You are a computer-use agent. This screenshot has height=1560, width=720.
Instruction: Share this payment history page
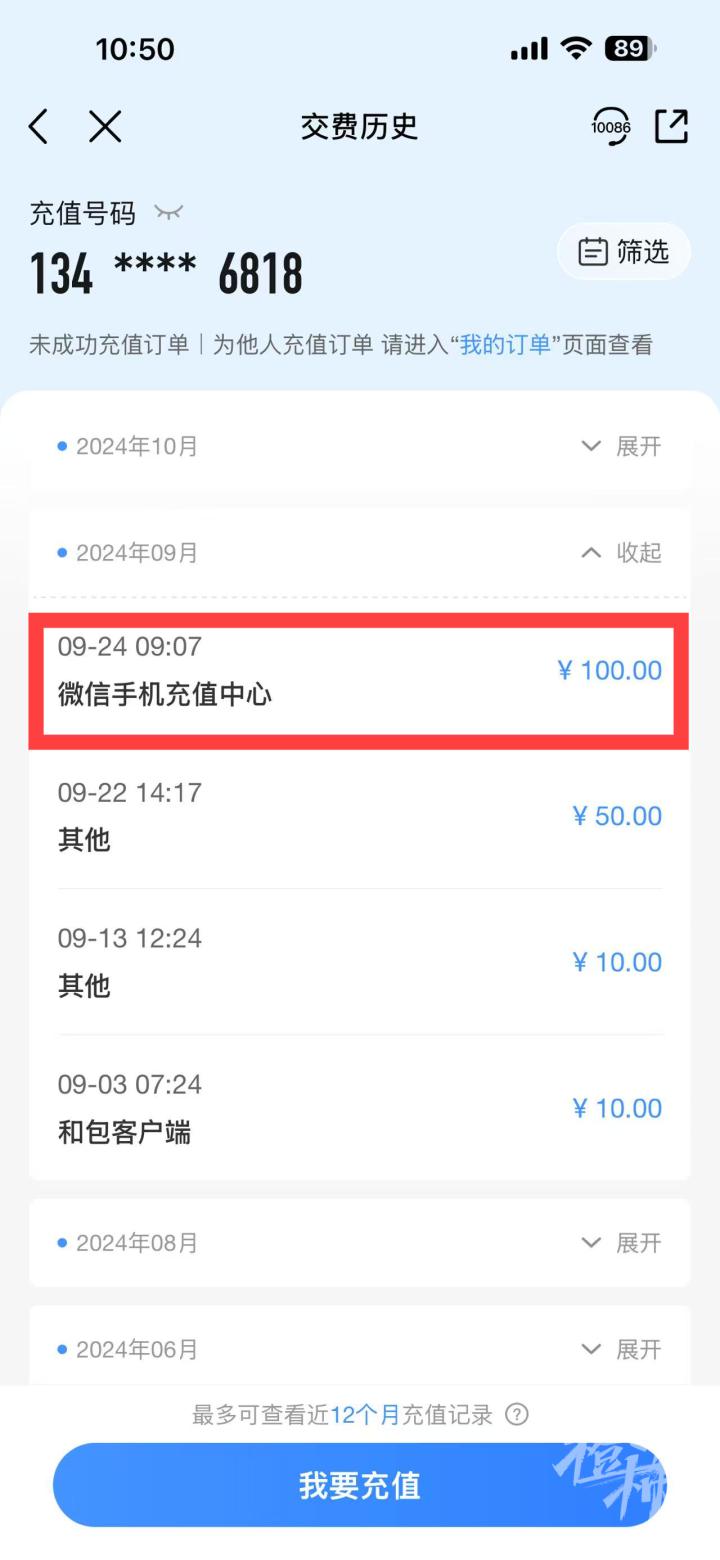[x=672, y=126]
